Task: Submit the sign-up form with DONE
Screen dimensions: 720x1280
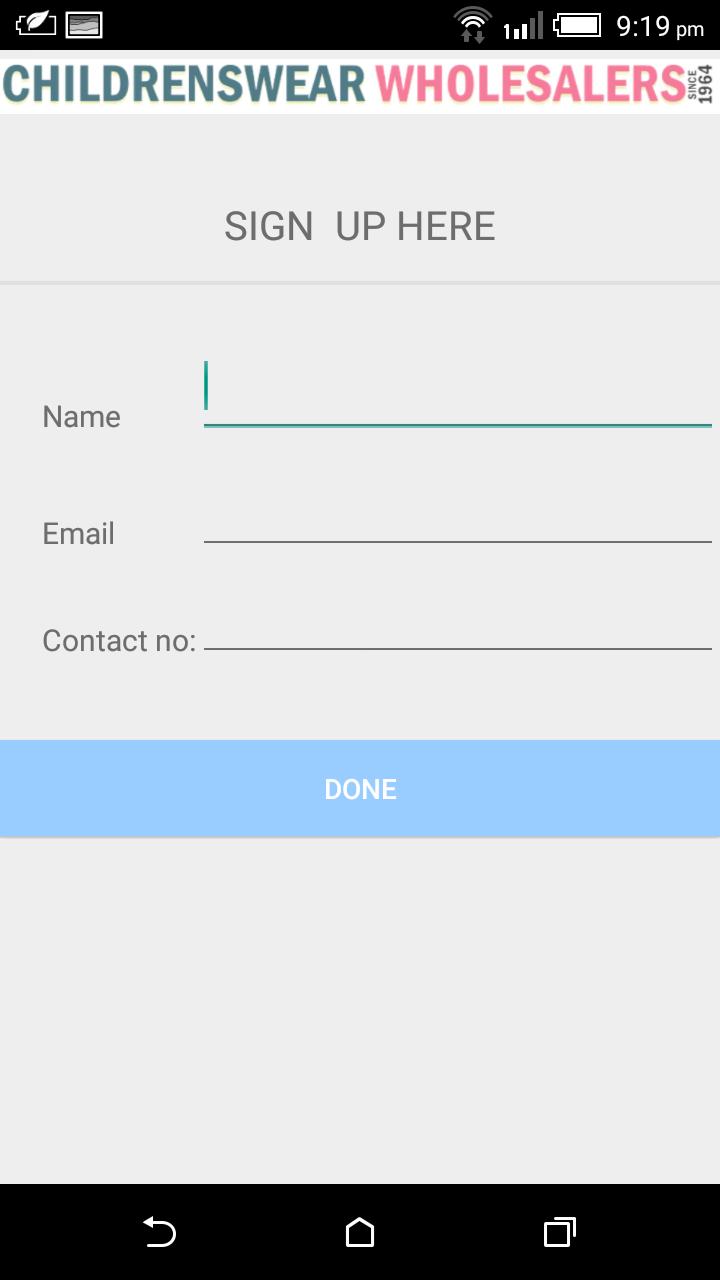Action: point(360,789)
